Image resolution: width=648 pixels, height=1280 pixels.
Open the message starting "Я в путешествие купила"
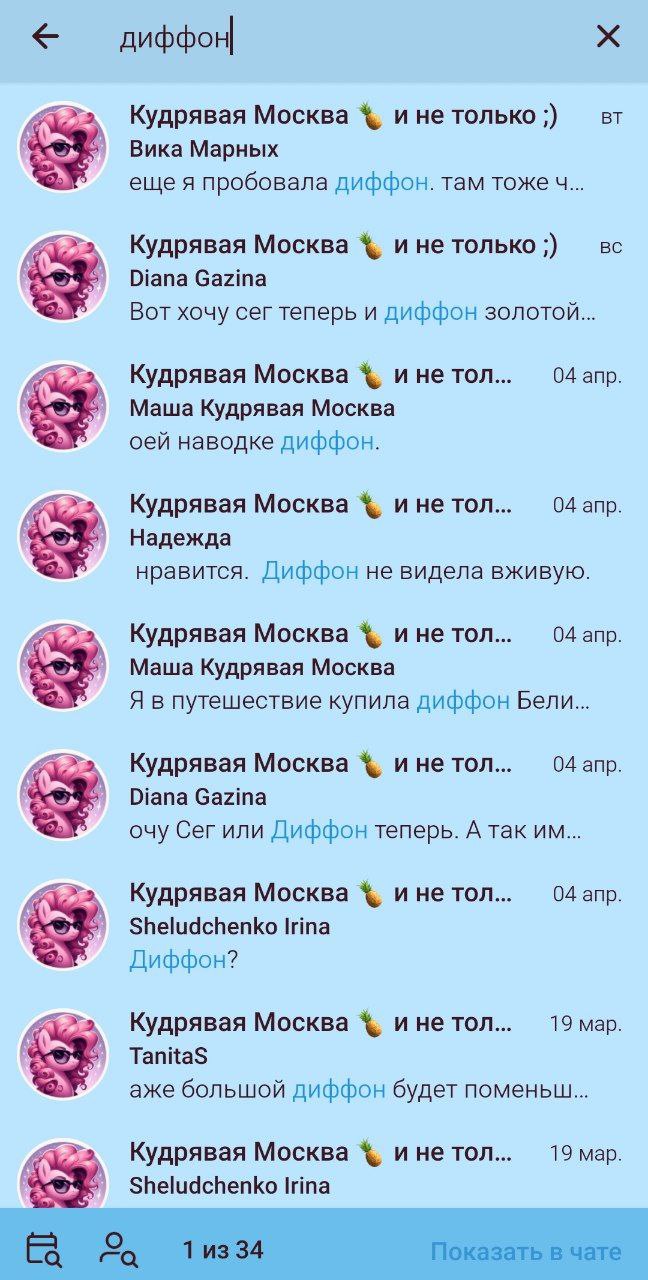pyautogui.click(x=324, y=667)
